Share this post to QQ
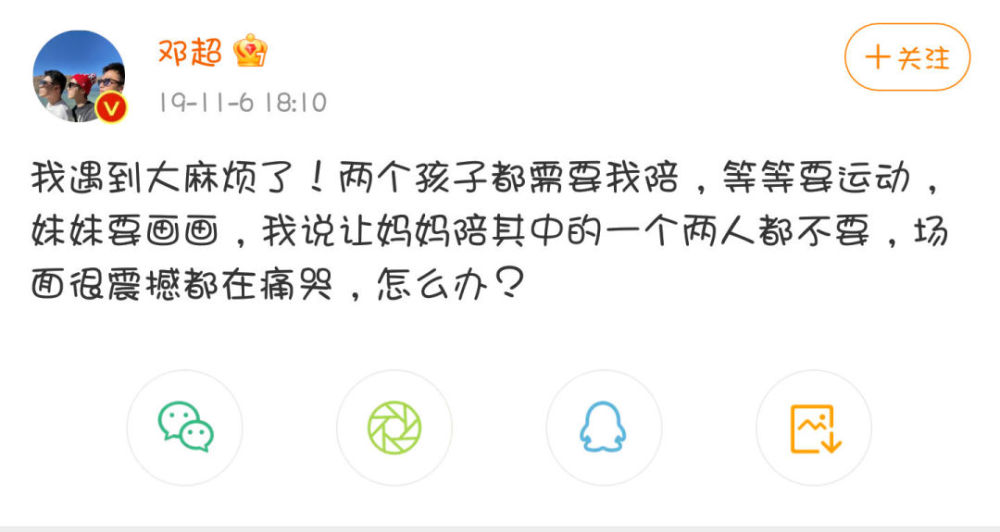Screen dimensions: 1000x532 coord(603,428)
